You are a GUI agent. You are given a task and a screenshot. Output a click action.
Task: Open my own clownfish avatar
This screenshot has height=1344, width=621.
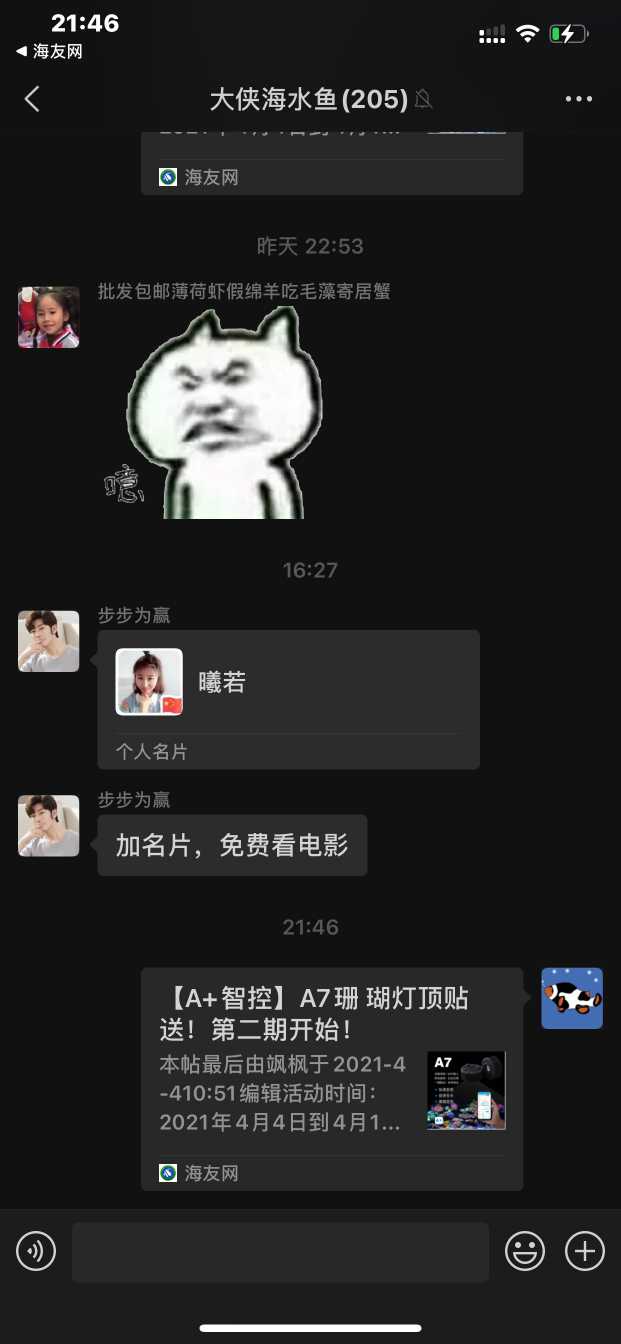pos(572,998)
